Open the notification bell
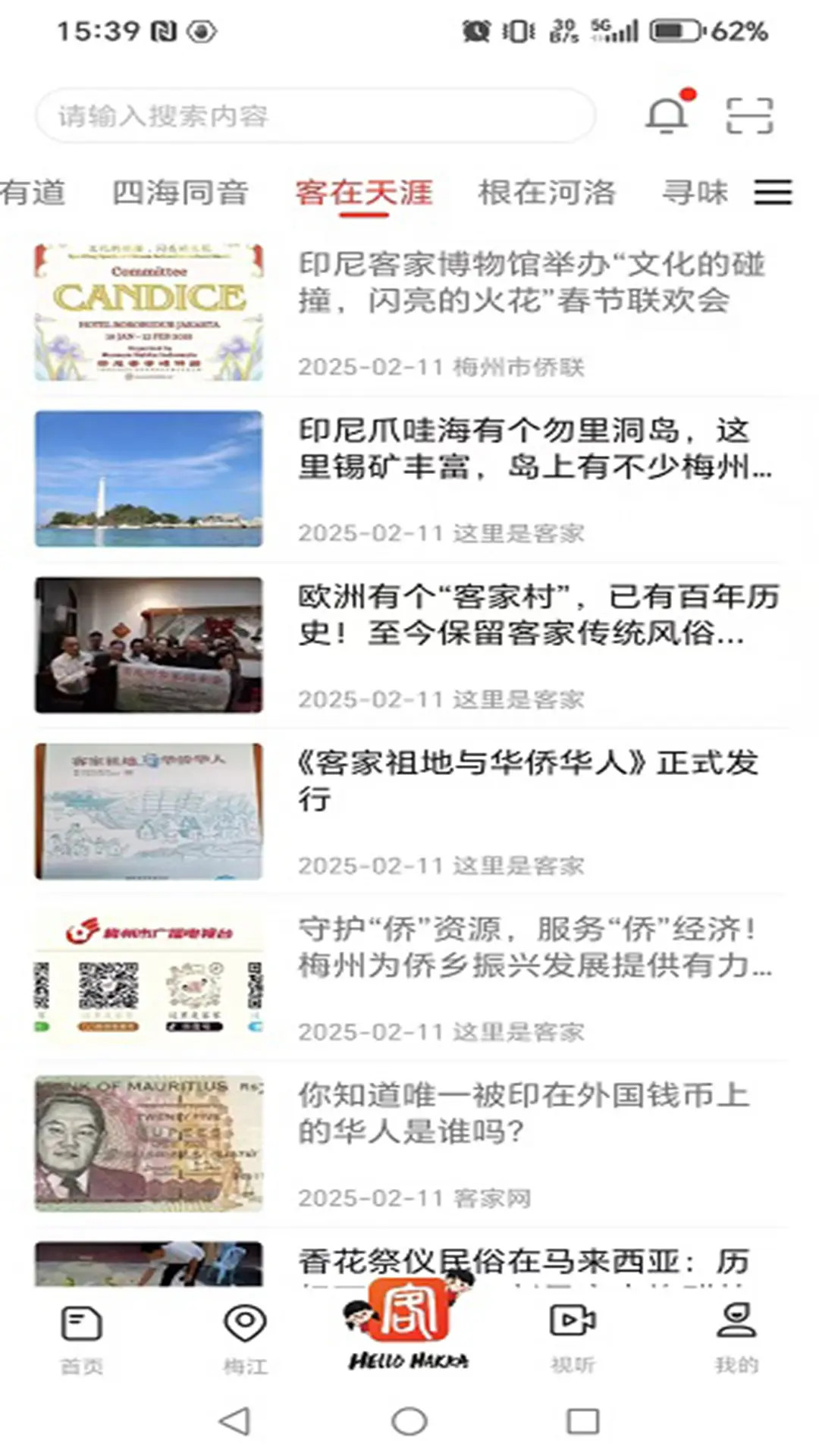The height and width of the screenshot is (1456, 819). click(x=664, y=115)
